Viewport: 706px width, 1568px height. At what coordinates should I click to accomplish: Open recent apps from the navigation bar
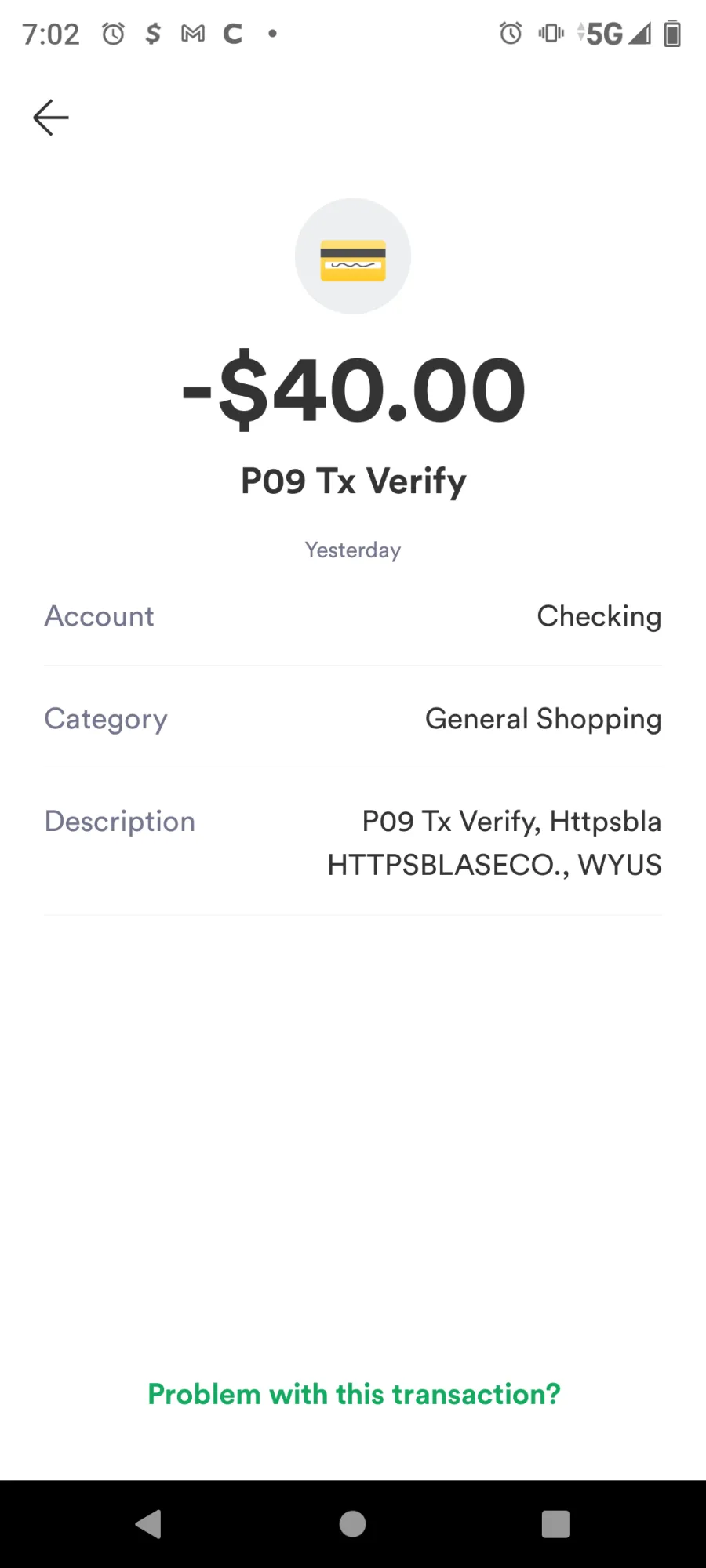[x=555, y=1524]
